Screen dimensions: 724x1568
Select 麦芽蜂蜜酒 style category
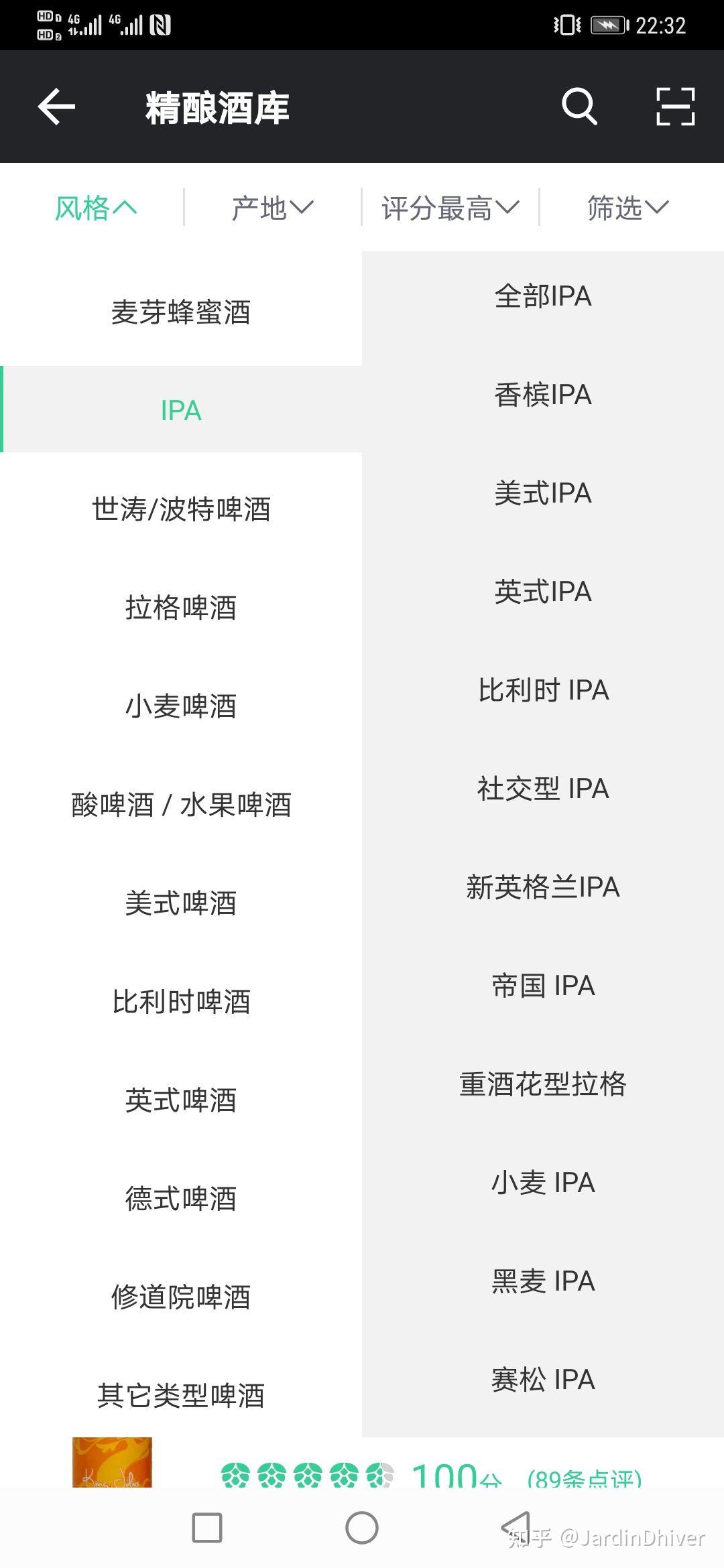pos(181,312)
